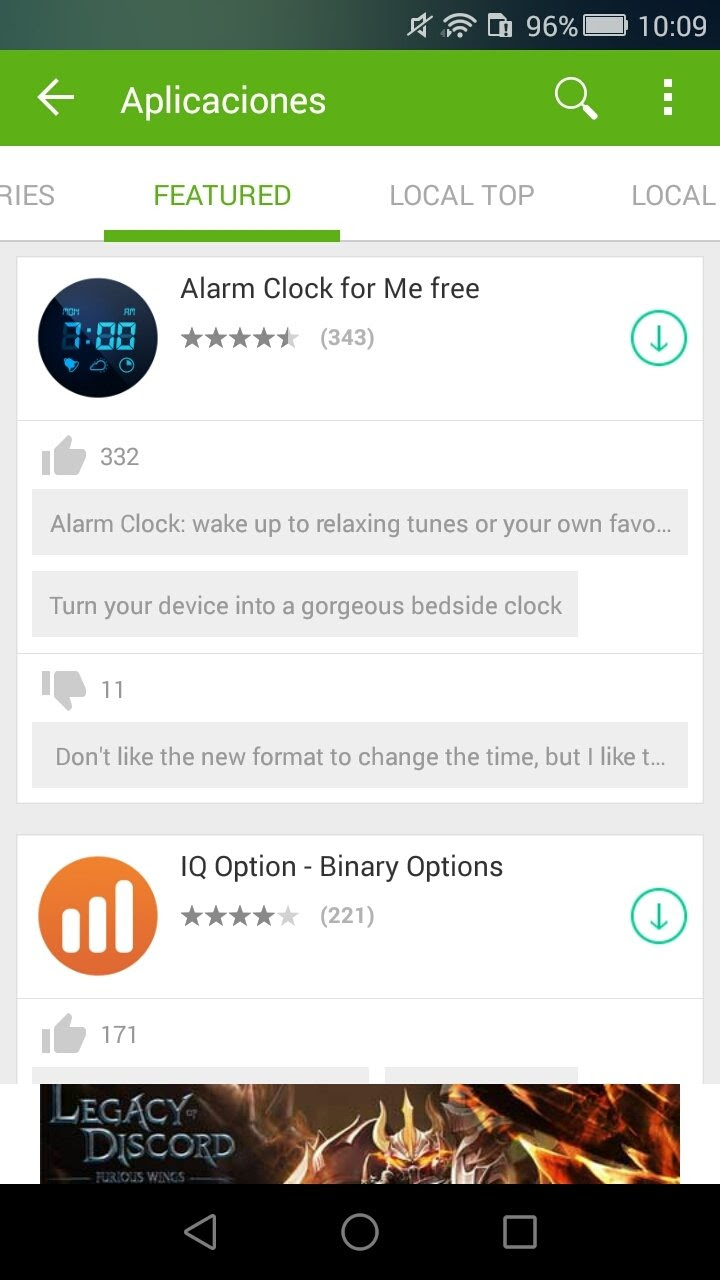Open review "Alarm Clock: wake up to relaxing tunes"
This screenshot has width=720, height=1280.
point(359,523)
